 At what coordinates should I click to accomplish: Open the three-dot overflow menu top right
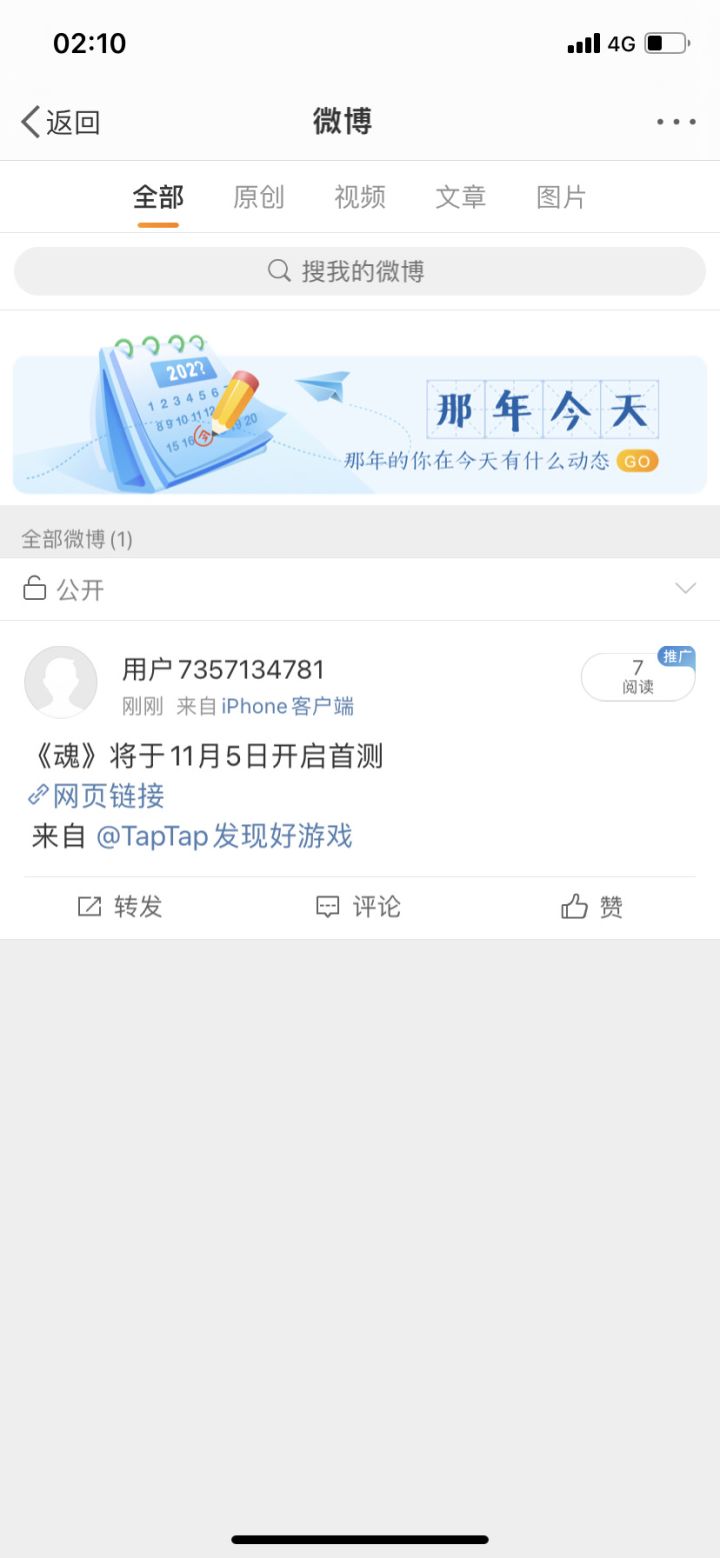675,120
